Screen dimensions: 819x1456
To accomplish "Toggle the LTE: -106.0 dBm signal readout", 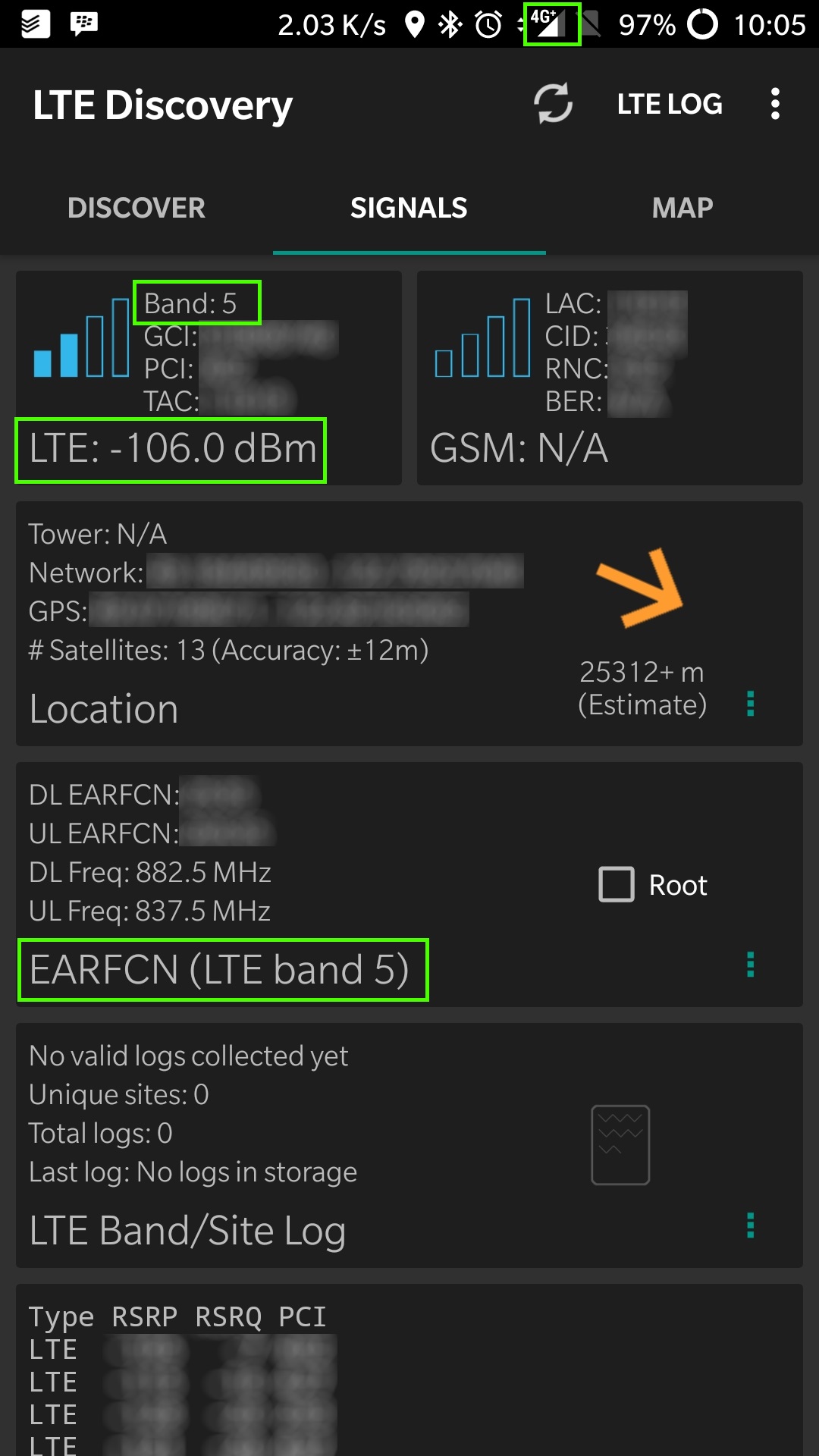I will pos(171,449).
